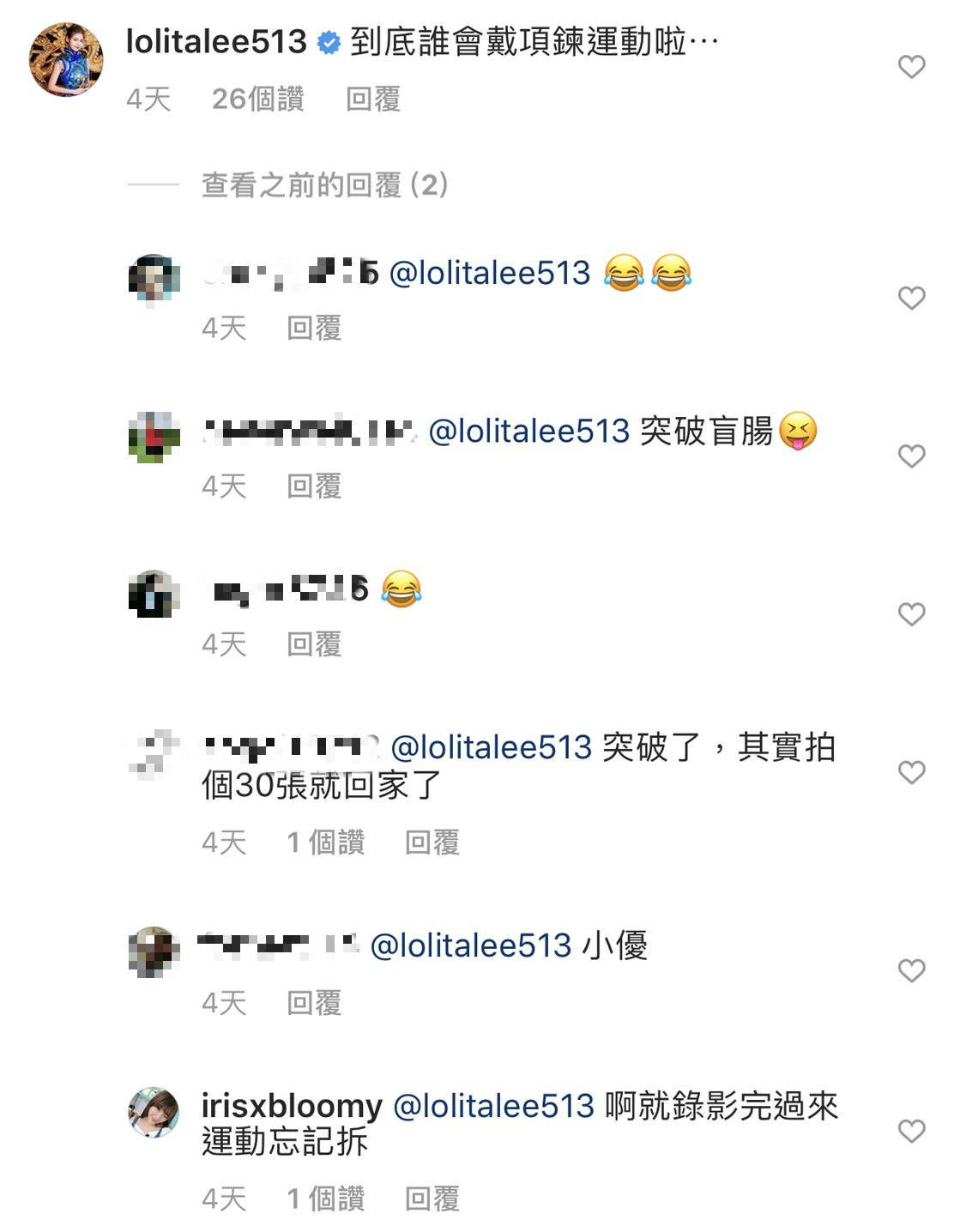The width and height of the screenshot is (978, 1232).
Task: Reply to irisxbloomy's comment
Action: tap(432, 1199)
